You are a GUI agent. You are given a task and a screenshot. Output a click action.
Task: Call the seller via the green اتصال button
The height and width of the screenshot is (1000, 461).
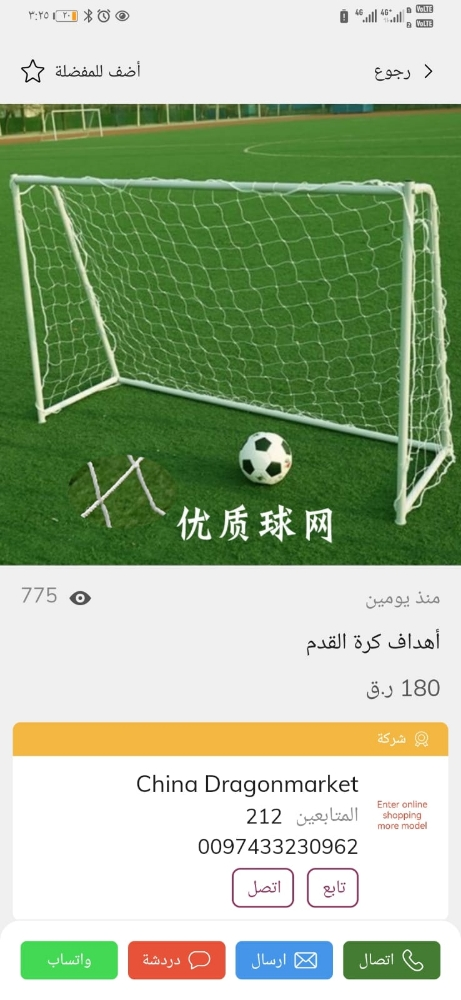click(x=391, y=960)
